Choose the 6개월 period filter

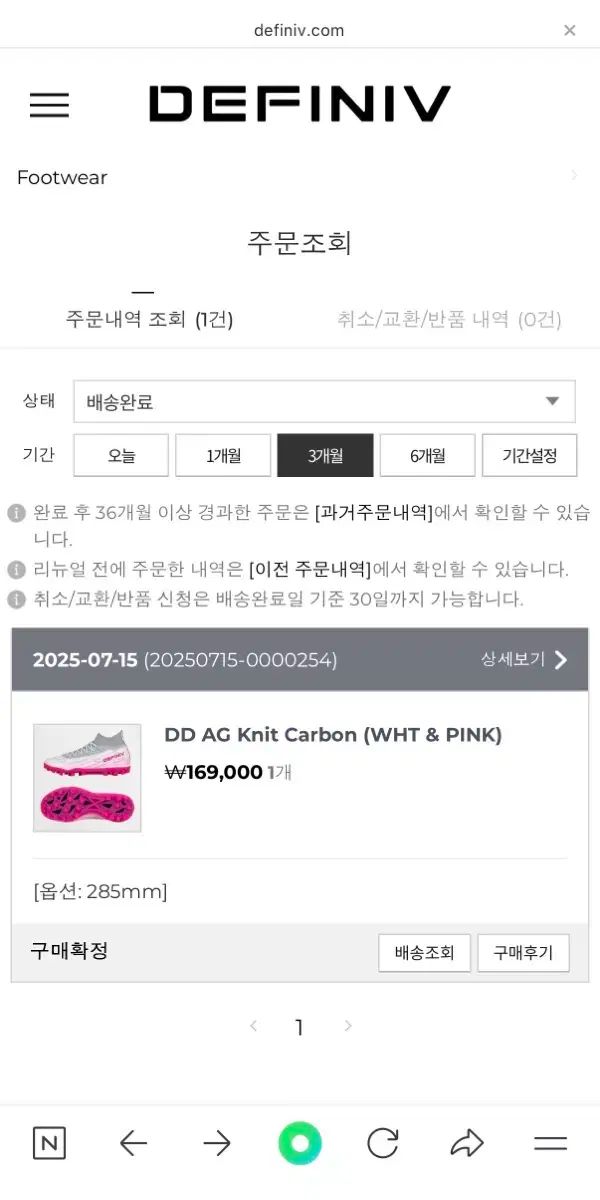point(427,456)
